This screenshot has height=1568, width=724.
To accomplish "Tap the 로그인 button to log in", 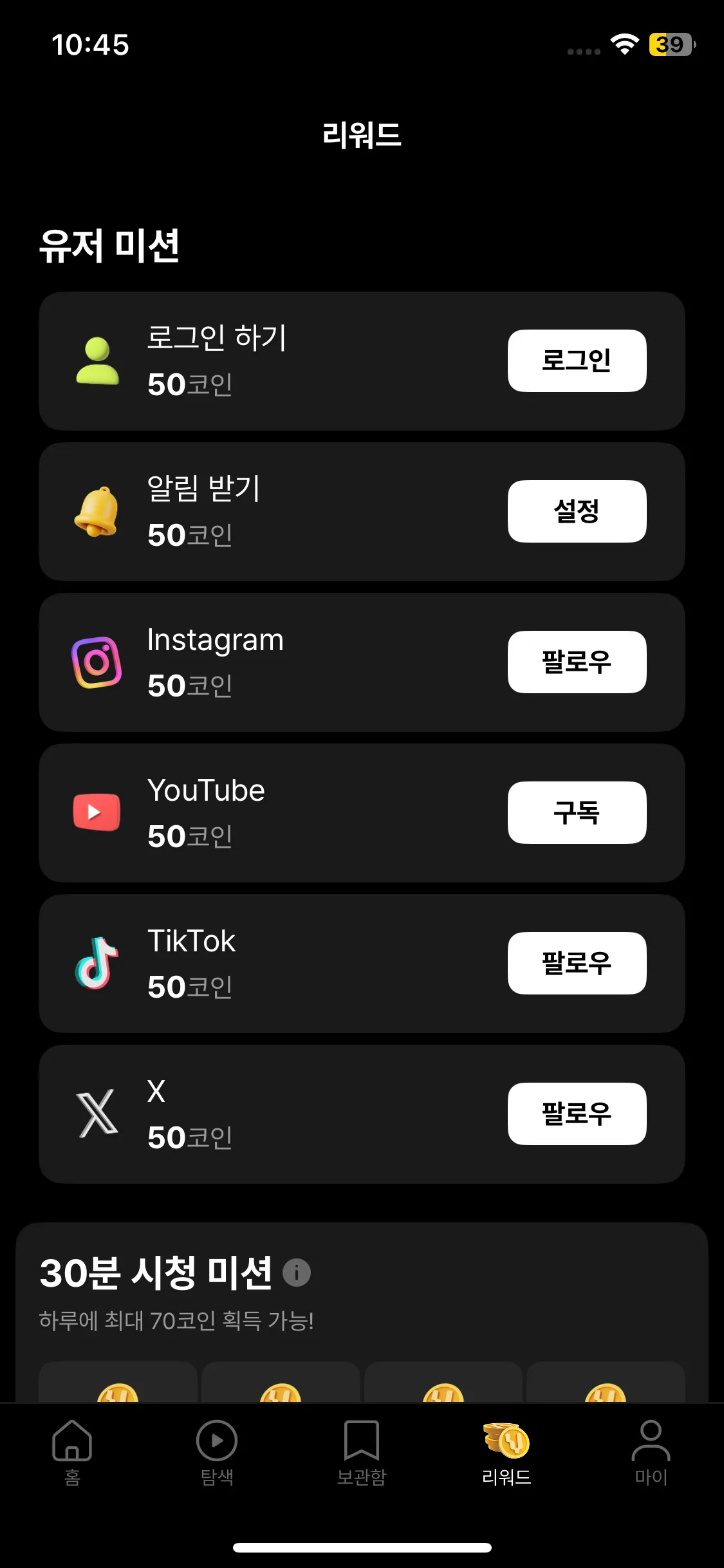I will tap(577, 360).
